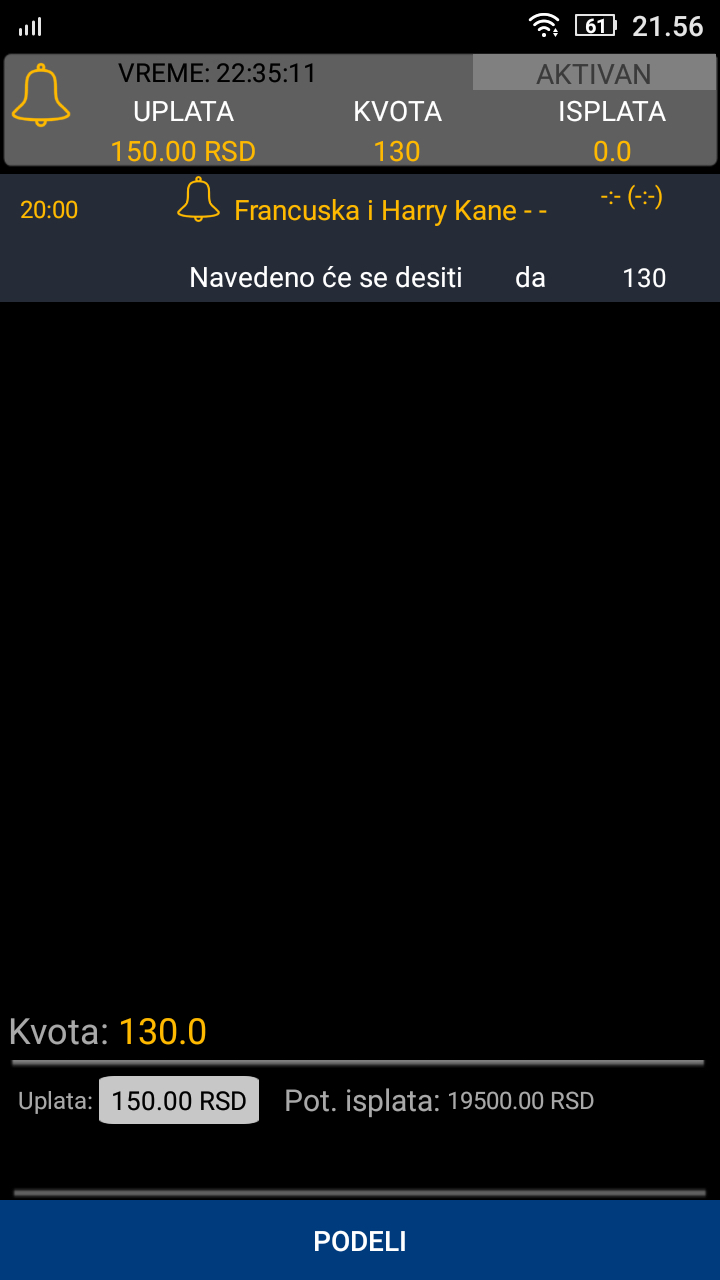The image size is (720, 1280).
Task: Share the ticket with PODELI button
Action: (360, 1241)
